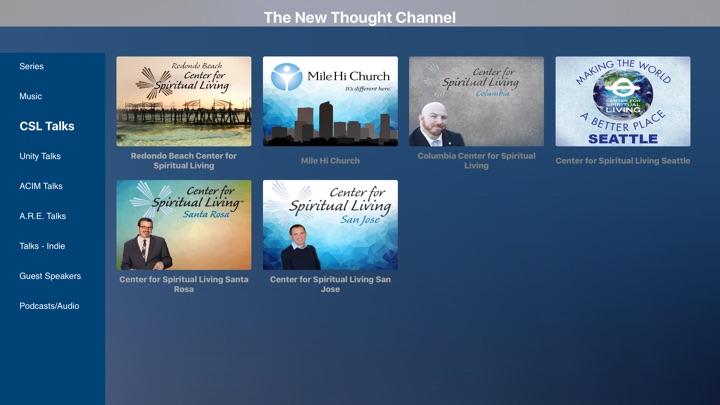Open Center for Spiritual Living San Jose

330,225
